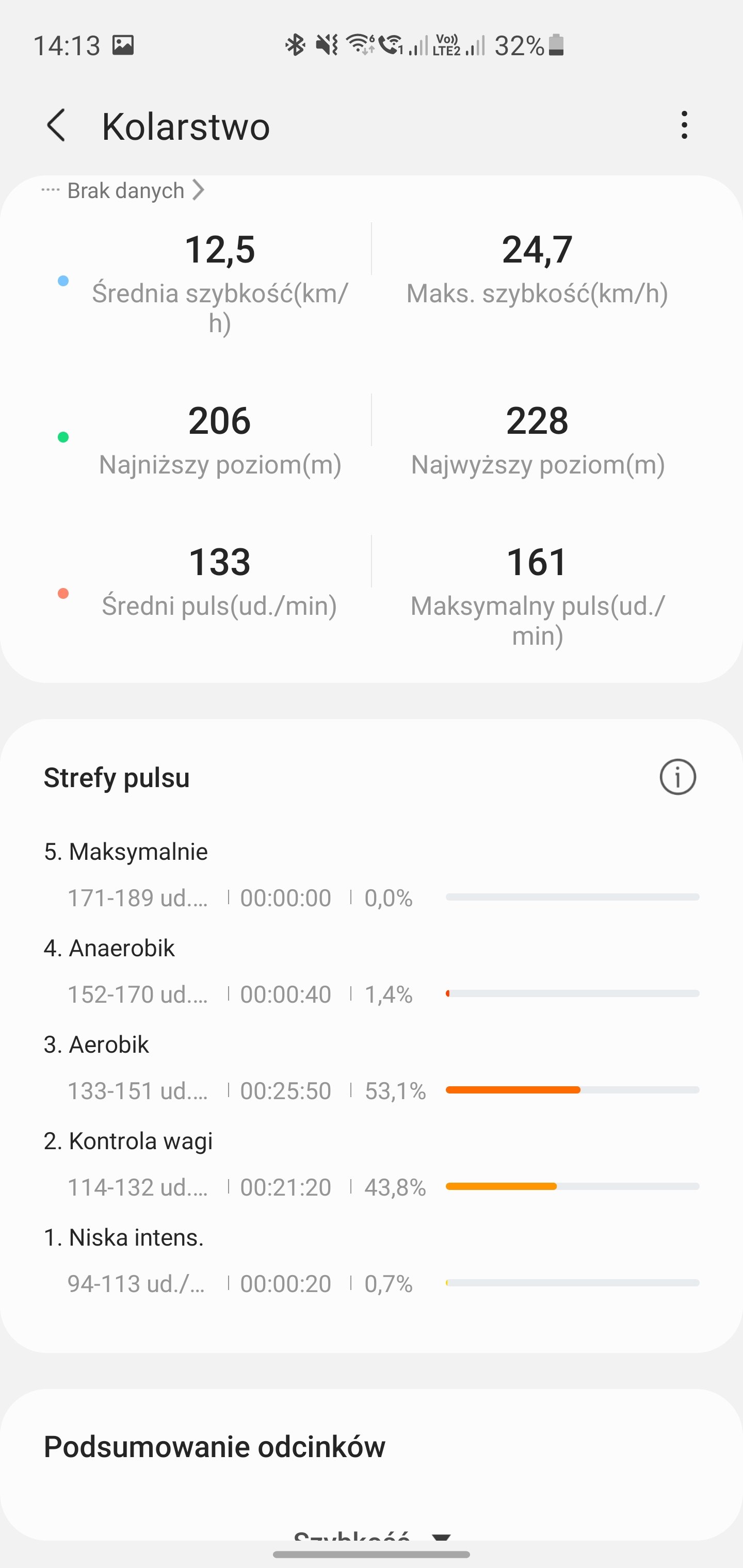Image resolution: width=743 pixels, height=1568 pixels.
Task: Show info about Strefy pulsu
Action: (x=677, y=777)
